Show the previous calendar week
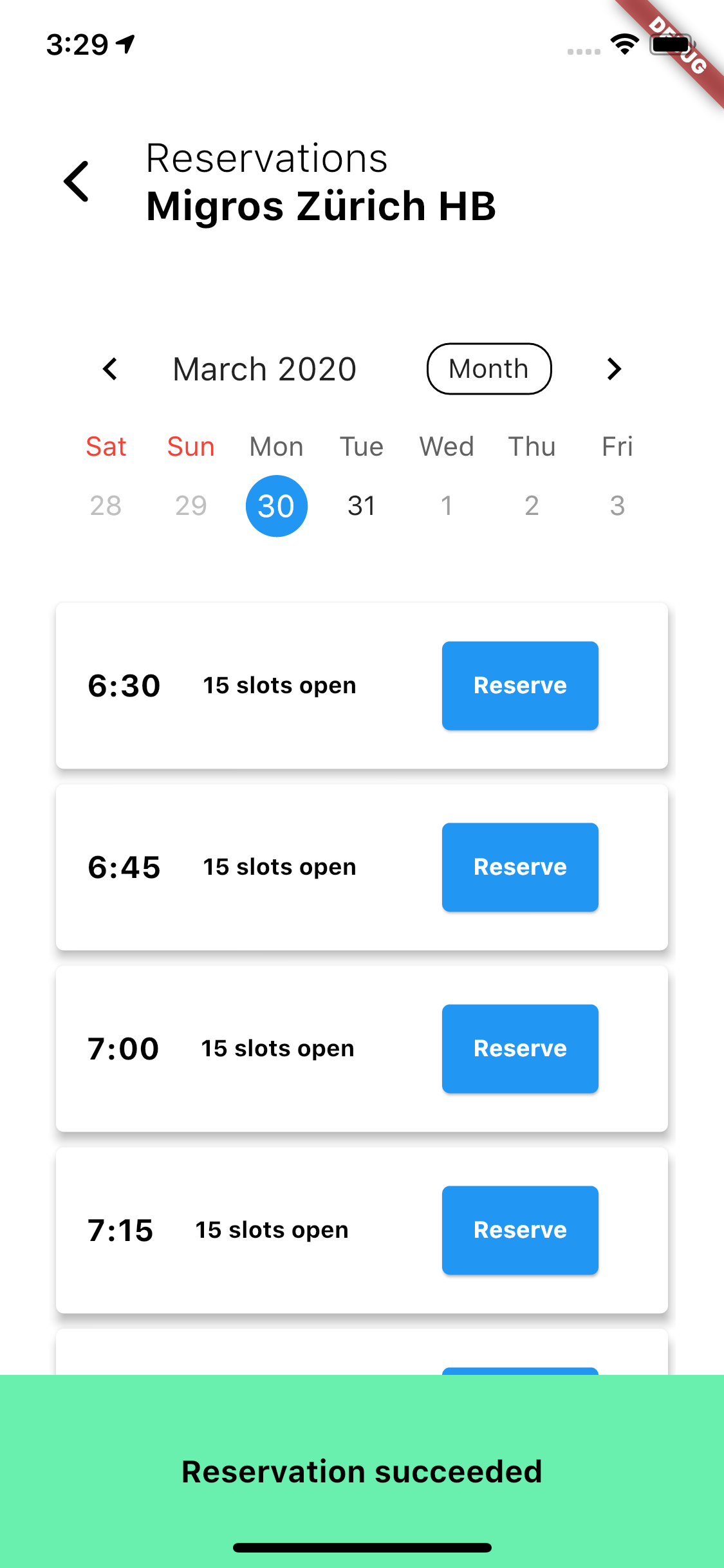This screenshot has height=1568, width=724. tap(110, 369)
